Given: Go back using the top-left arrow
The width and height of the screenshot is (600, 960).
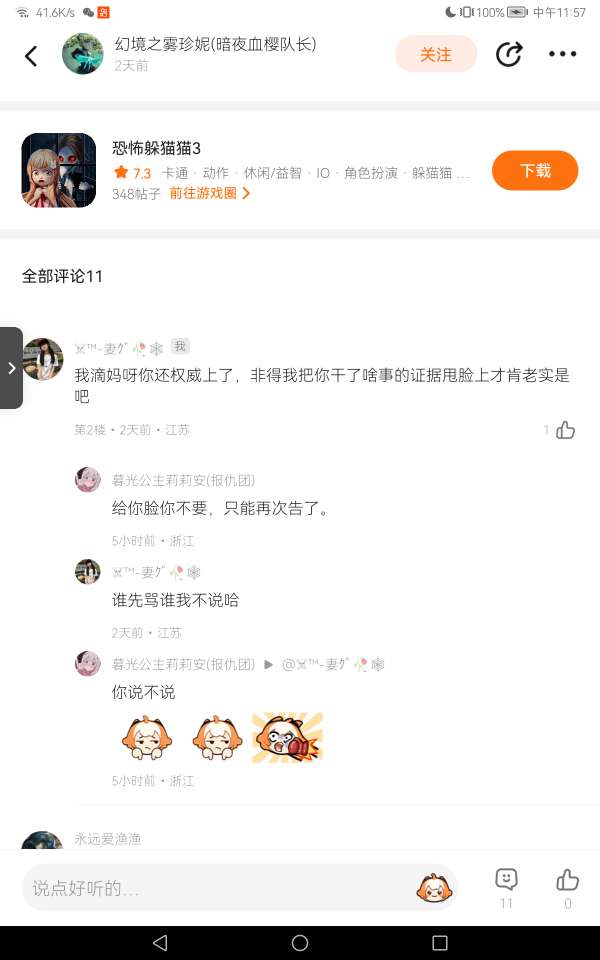Looking at the screenshot, I should pos(31,56).
